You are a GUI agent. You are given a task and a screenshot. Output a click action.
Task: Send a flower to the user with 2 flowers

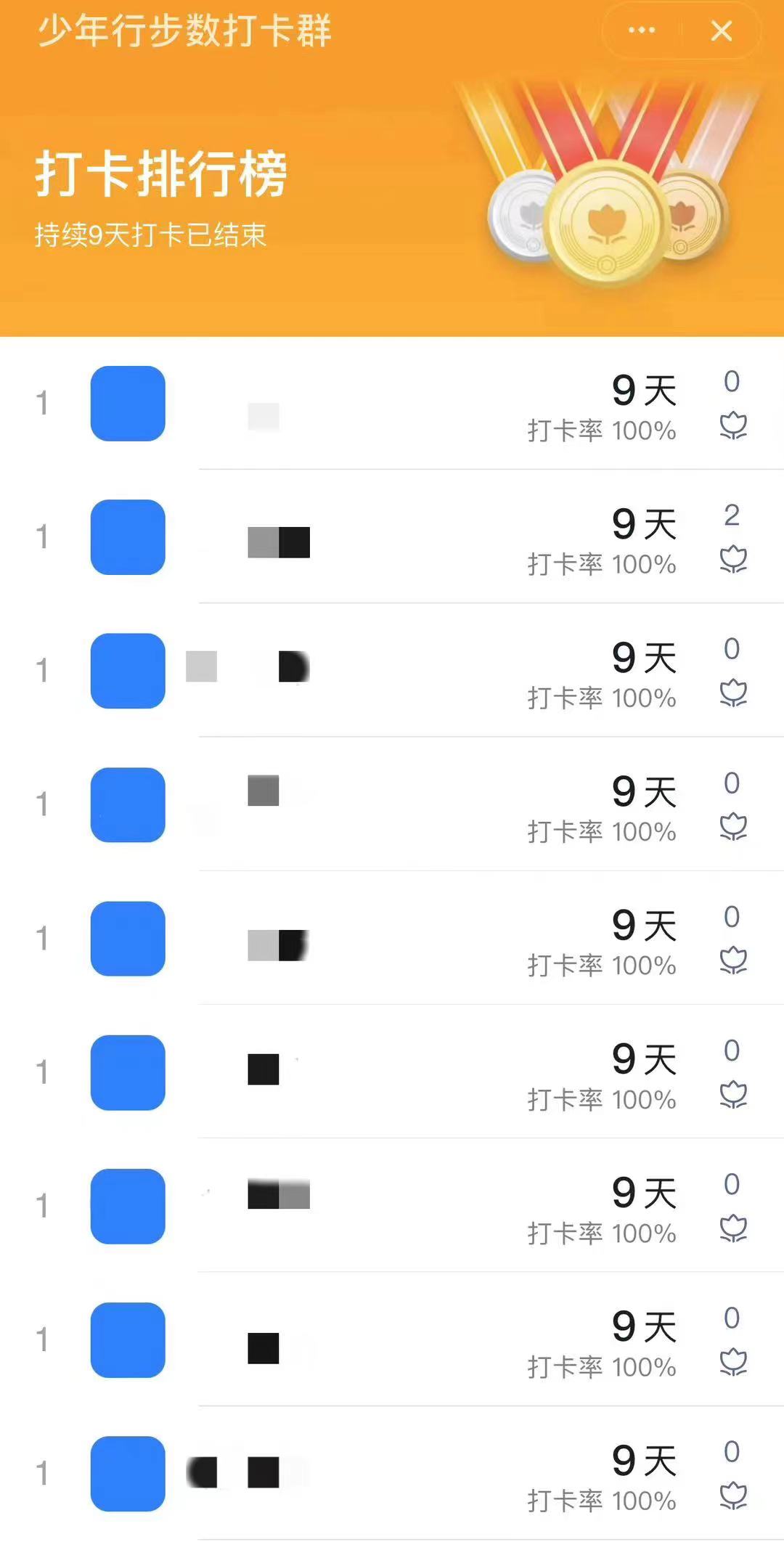pyautogui.click(x=733, y=559)
